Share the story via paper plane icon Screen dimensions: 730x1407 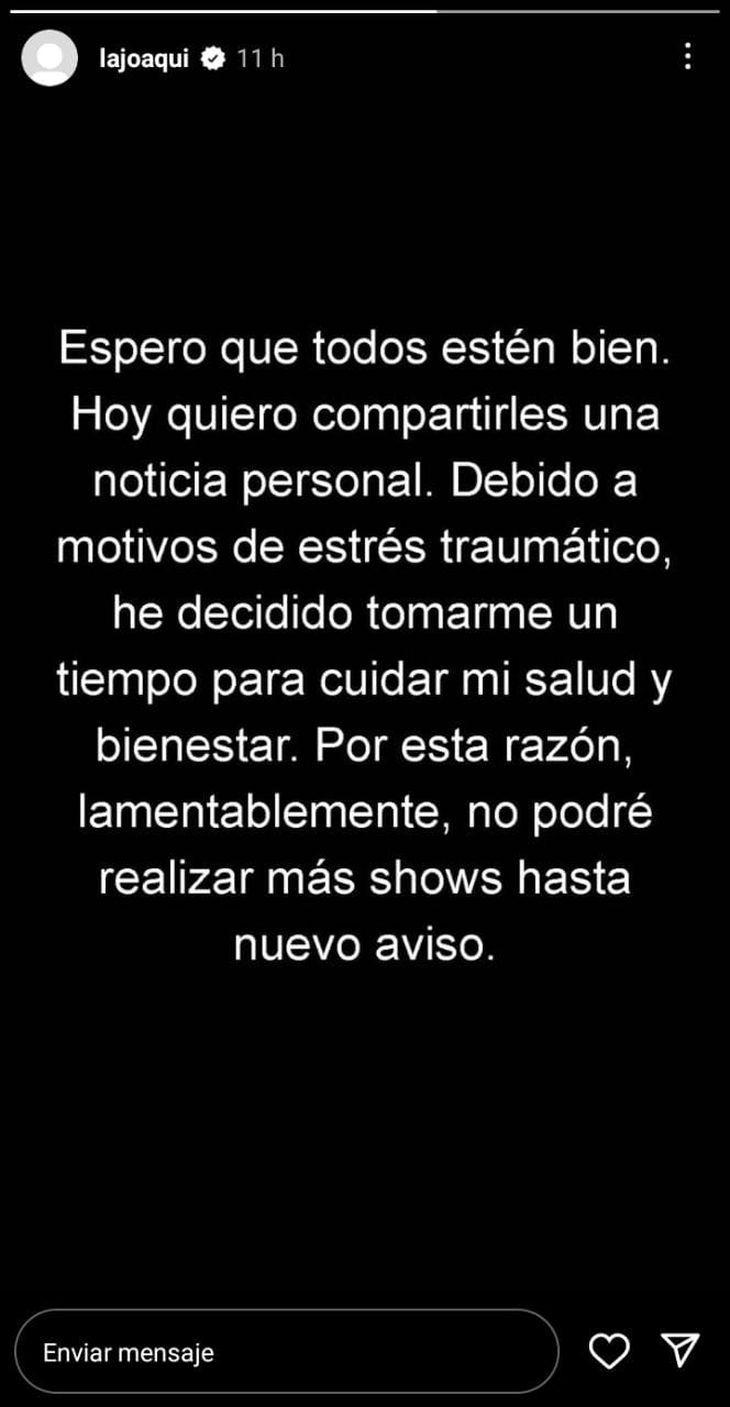click(680, 1351)
